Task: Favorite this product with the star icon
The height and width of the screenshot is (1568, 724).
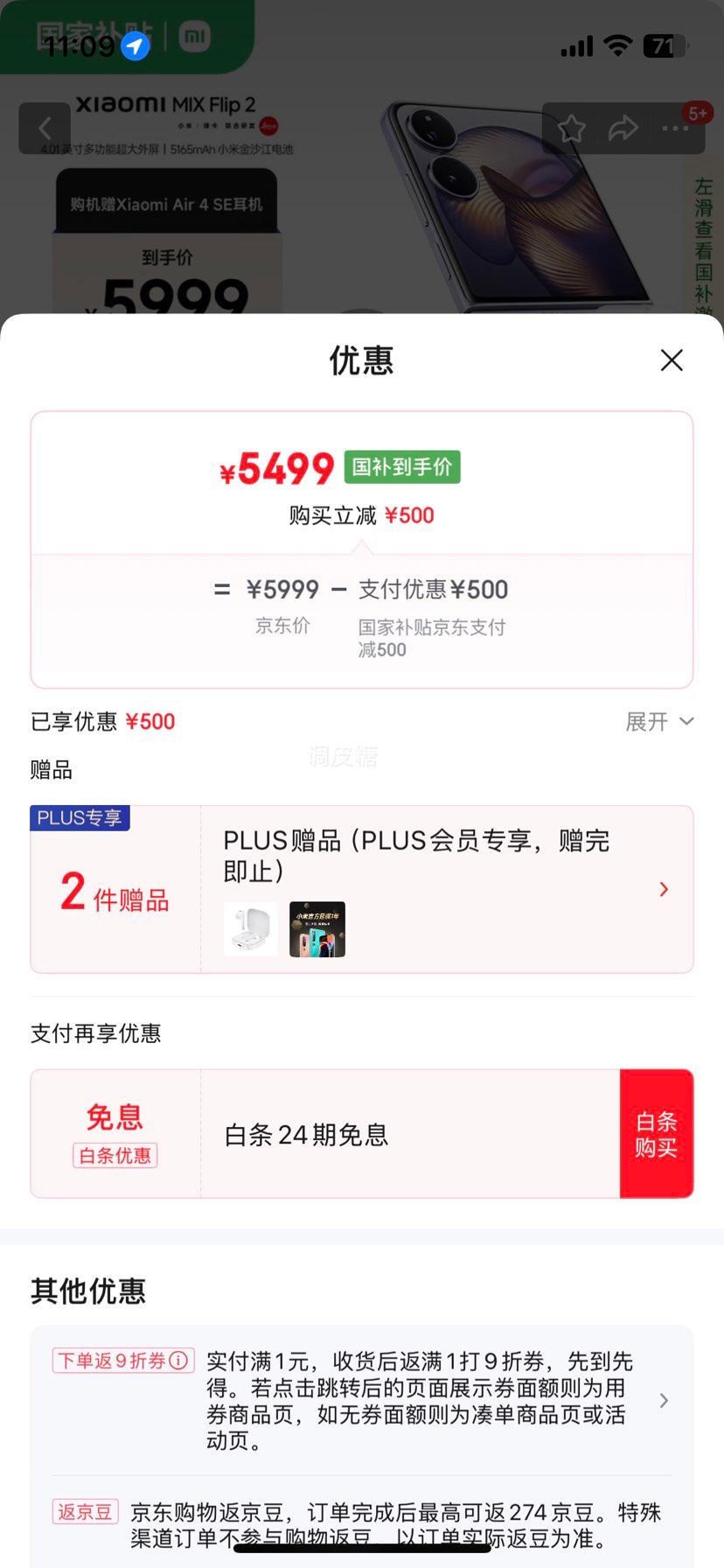Action: click(572, 129)
